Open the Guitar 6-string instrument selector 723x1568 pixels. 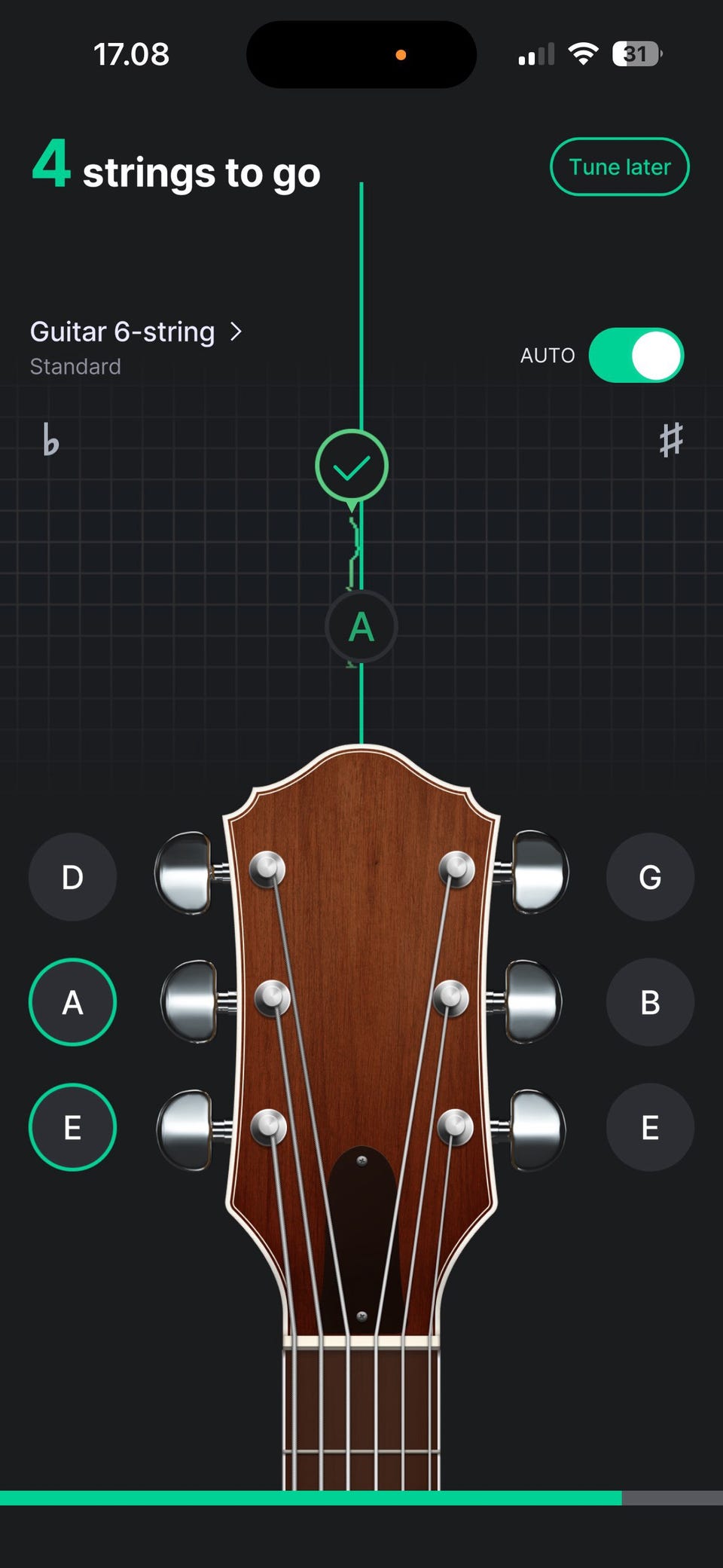tap(136, 332)
